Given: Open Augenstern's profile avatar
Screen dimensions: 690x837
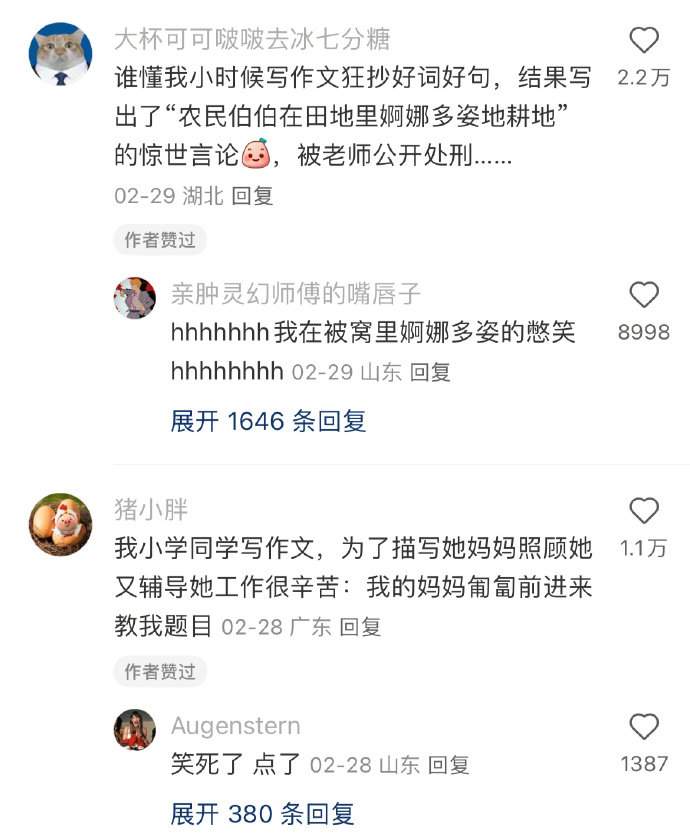Looking at the screenshot, I should (x=134, y=730).
